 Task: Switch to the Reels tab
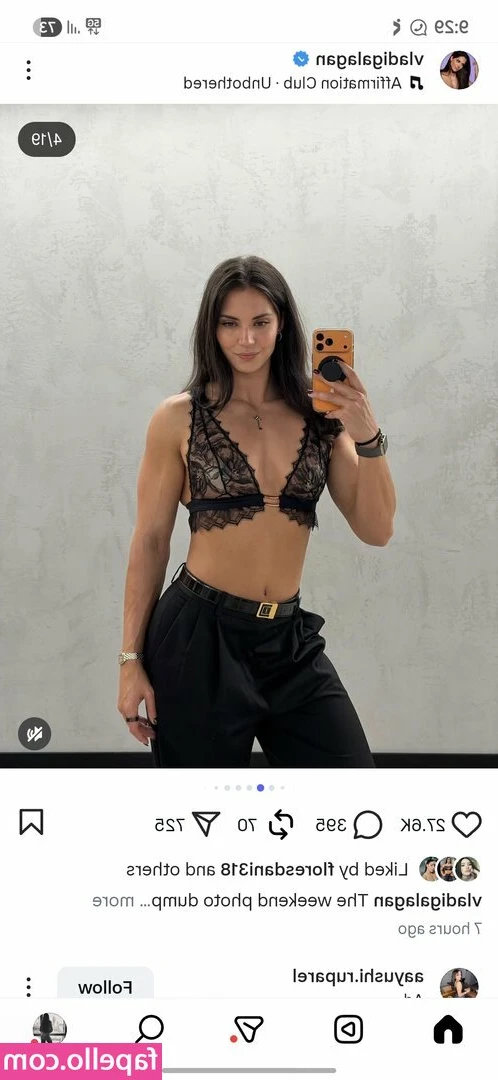349,1030
